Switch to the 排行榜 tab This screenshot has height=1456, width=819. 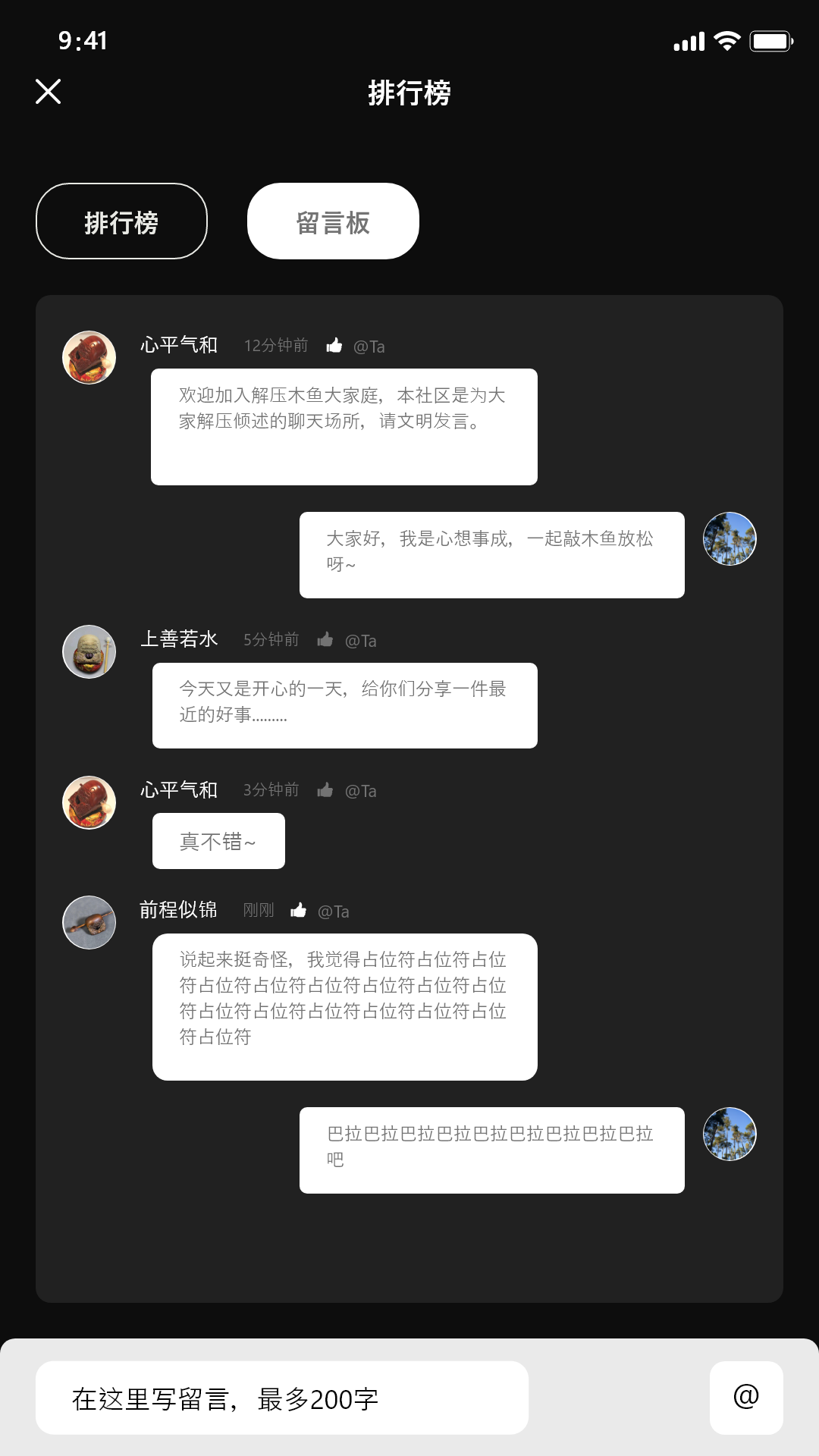121,220
